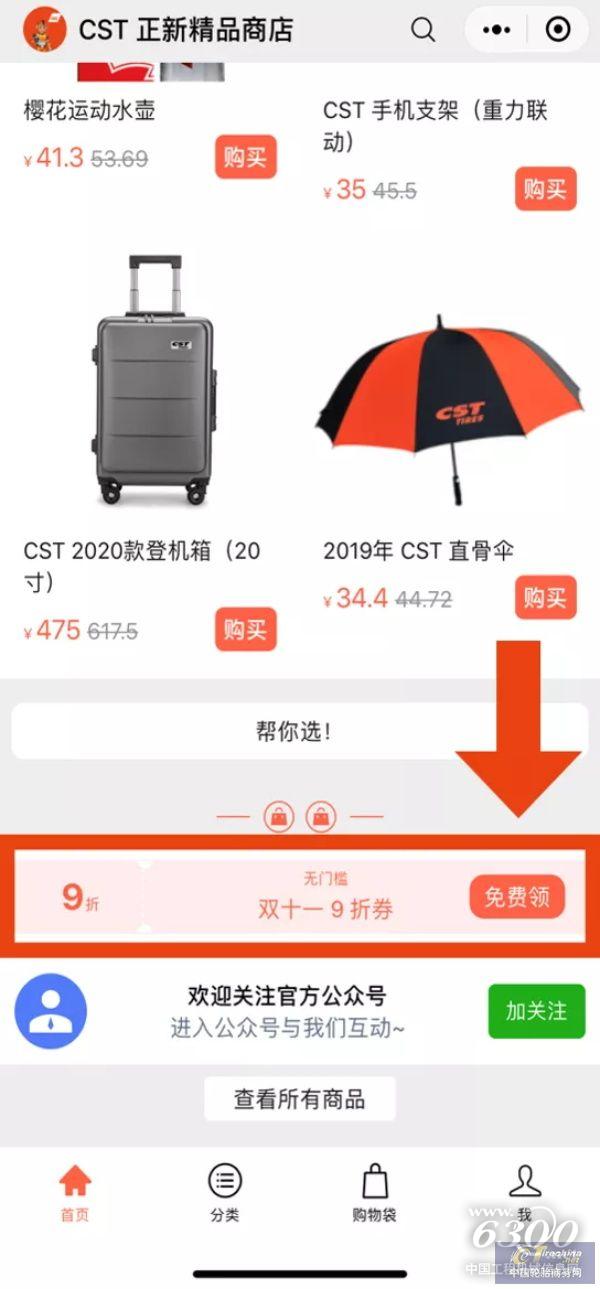Buy the 2019年 CST 直骨伞
The image size is (600, 1289).
[545, 598]
